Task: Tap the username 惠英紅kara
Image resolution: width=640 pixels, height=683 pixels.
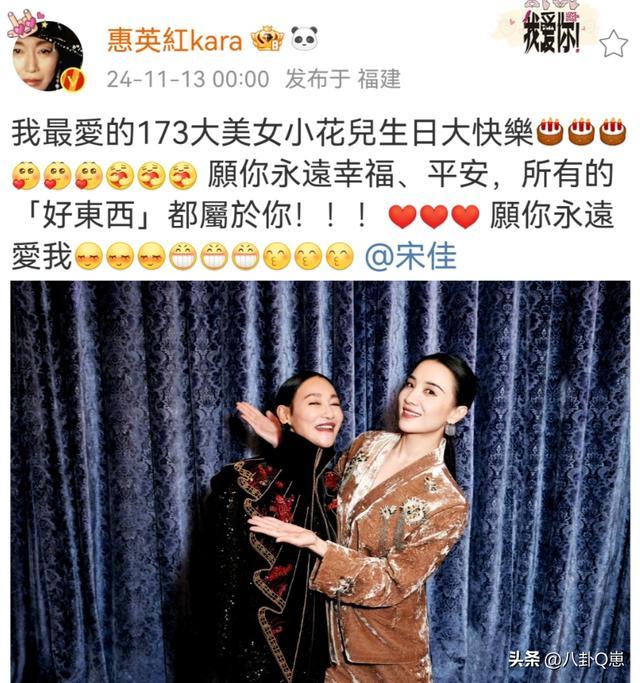Action: coord(175,40)
